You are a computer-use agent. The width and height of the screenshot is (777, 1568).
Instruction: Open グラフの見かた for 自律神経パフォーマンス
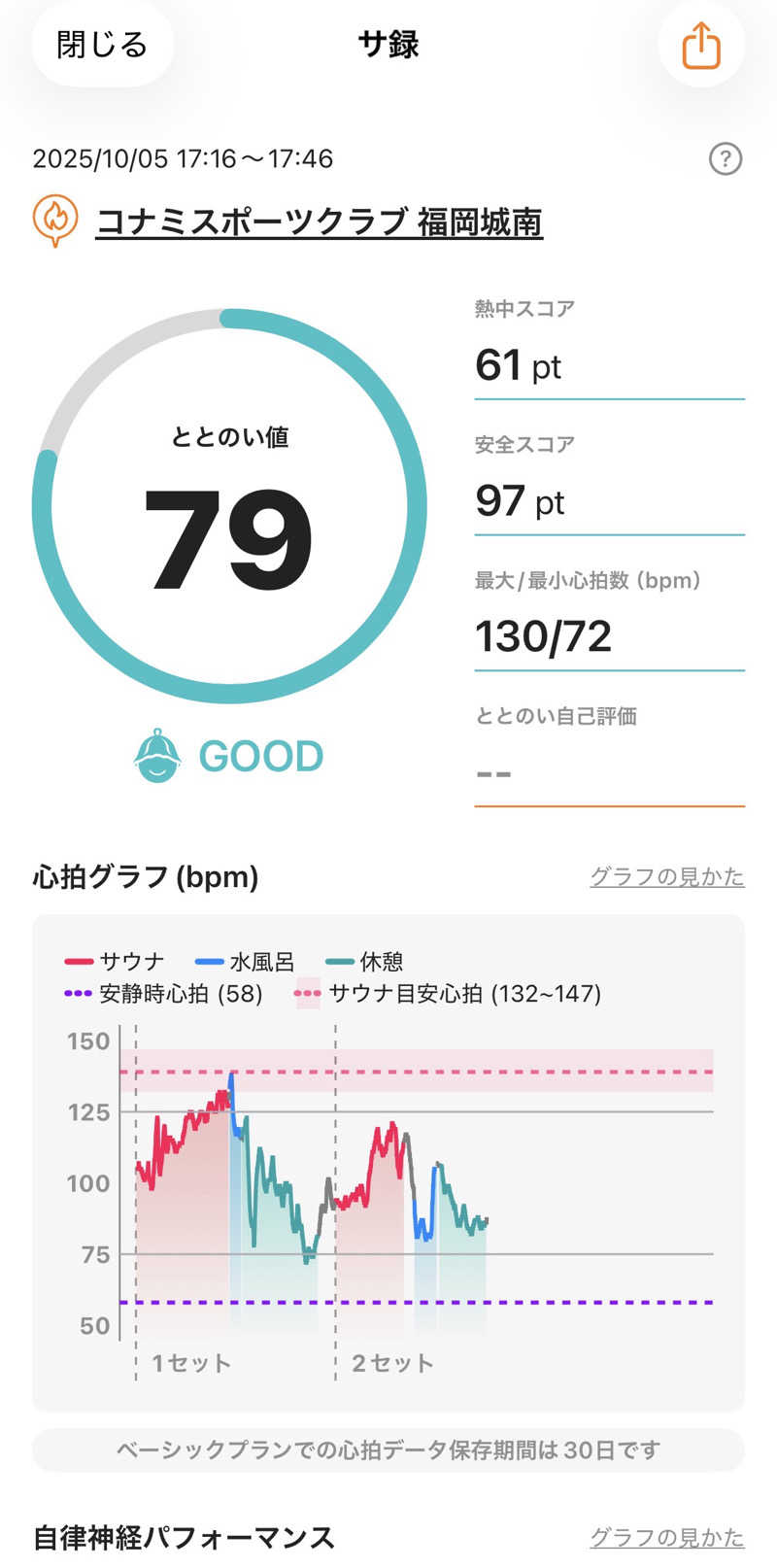tap(666, 1537)
